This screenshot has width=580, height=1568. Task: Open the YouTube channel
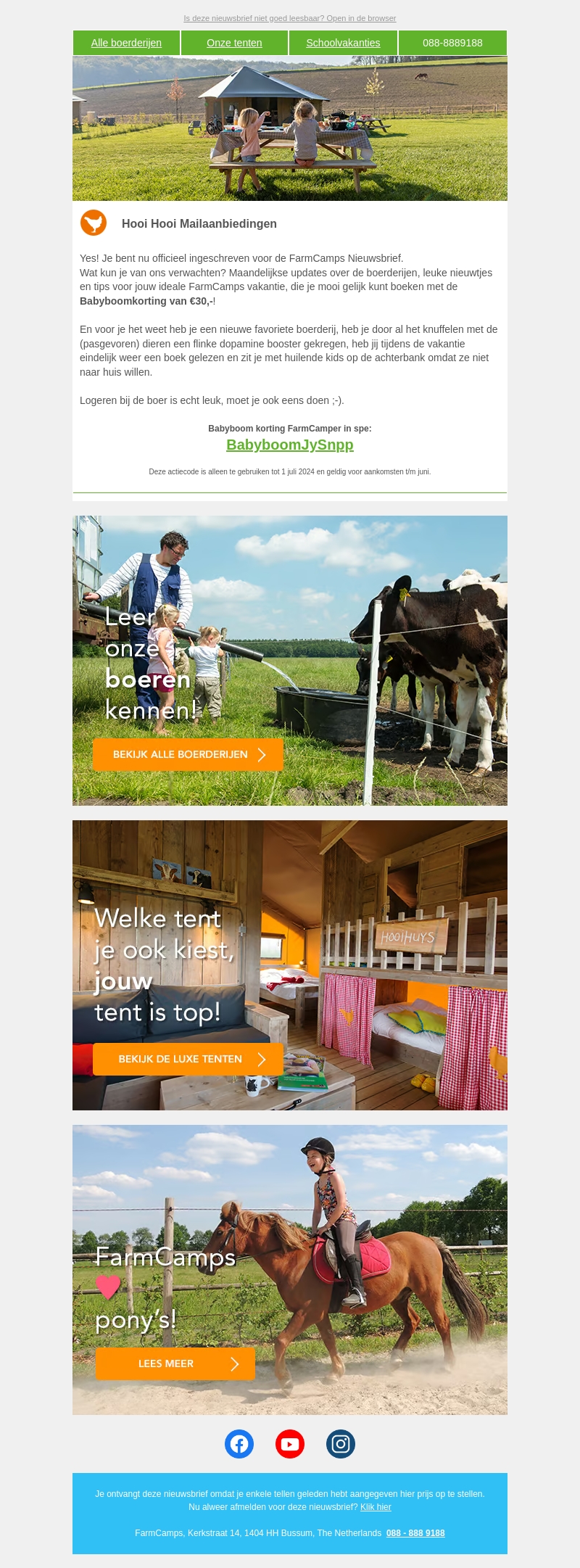tap(290, 1444)
